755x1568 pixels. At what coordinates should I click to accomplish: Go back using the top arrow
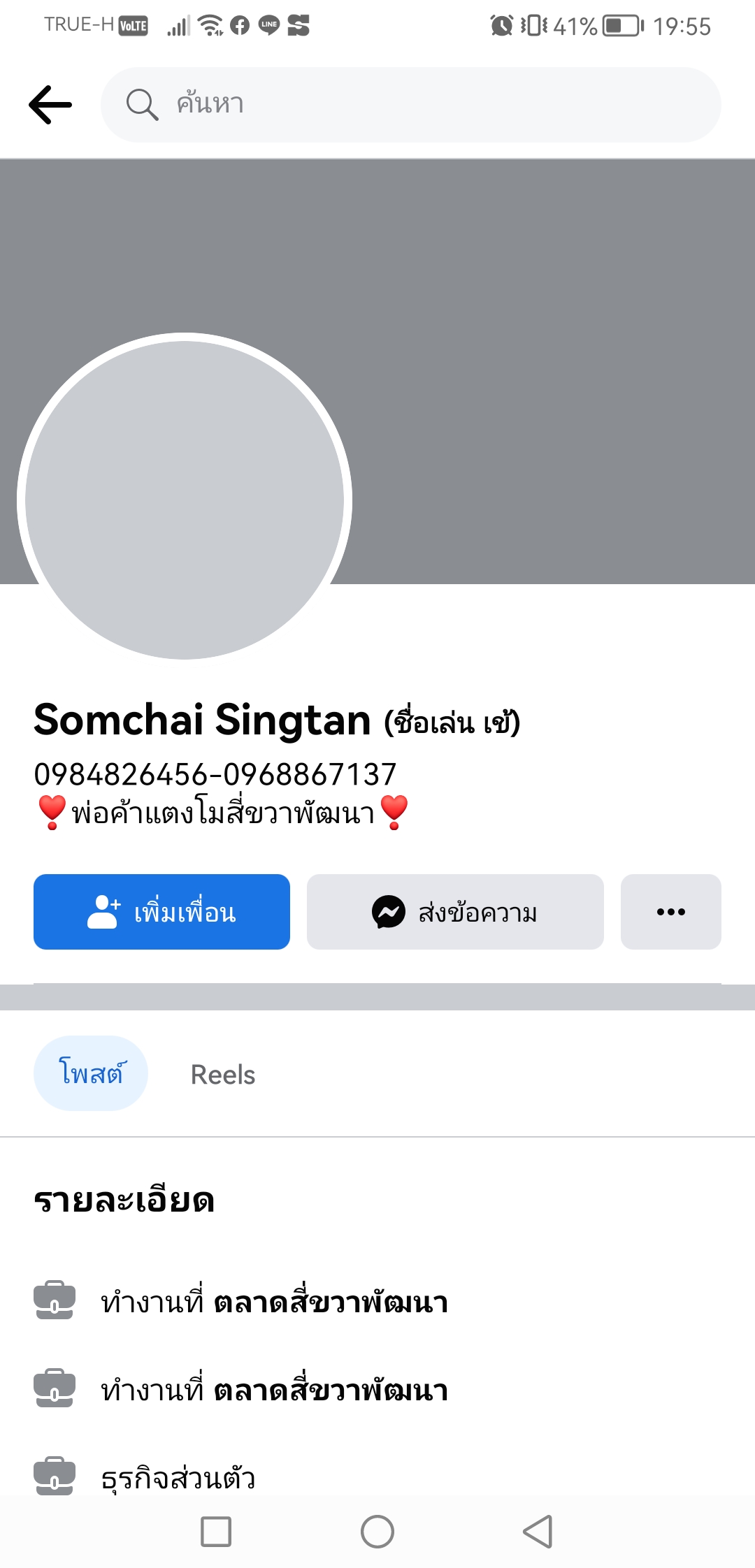(50, 105)
